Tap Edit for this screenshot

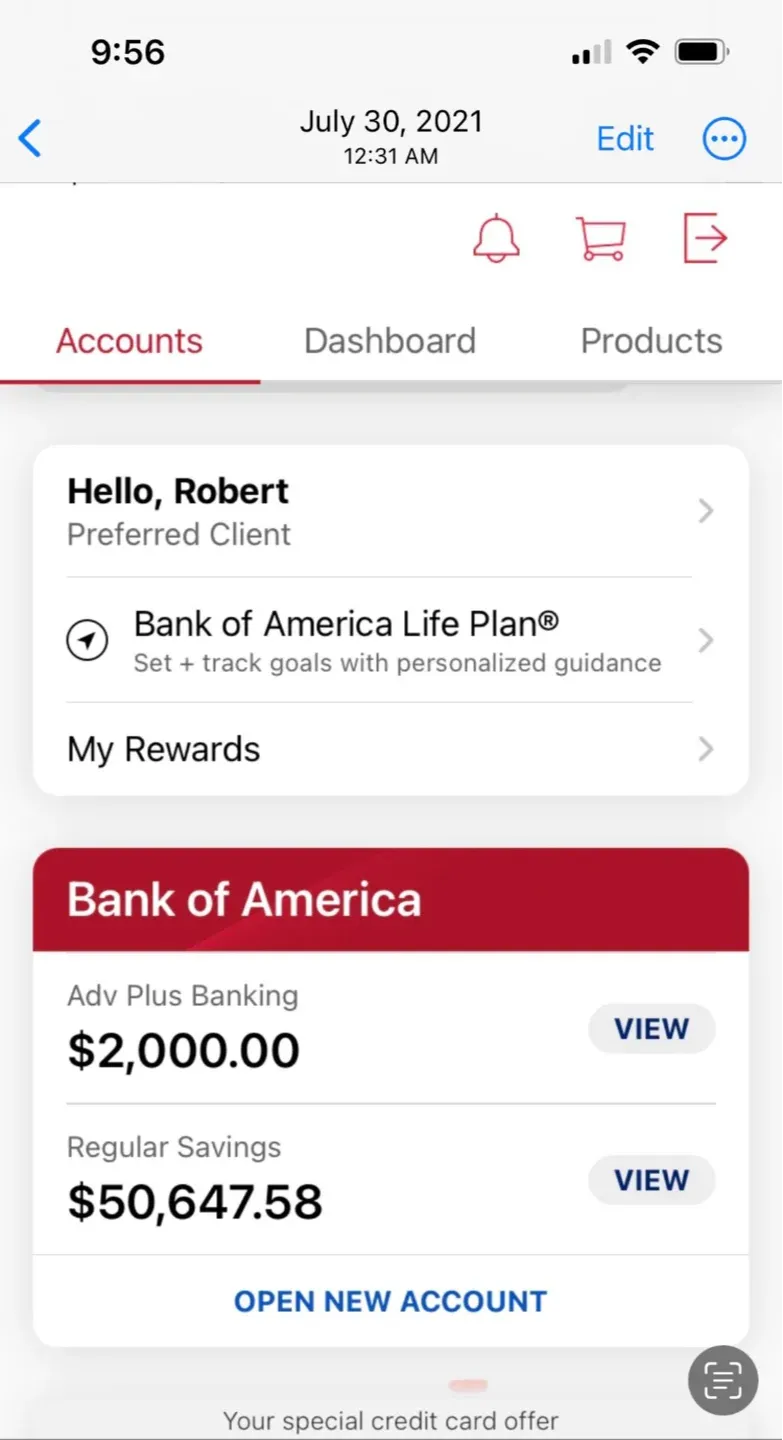[625, 138]
